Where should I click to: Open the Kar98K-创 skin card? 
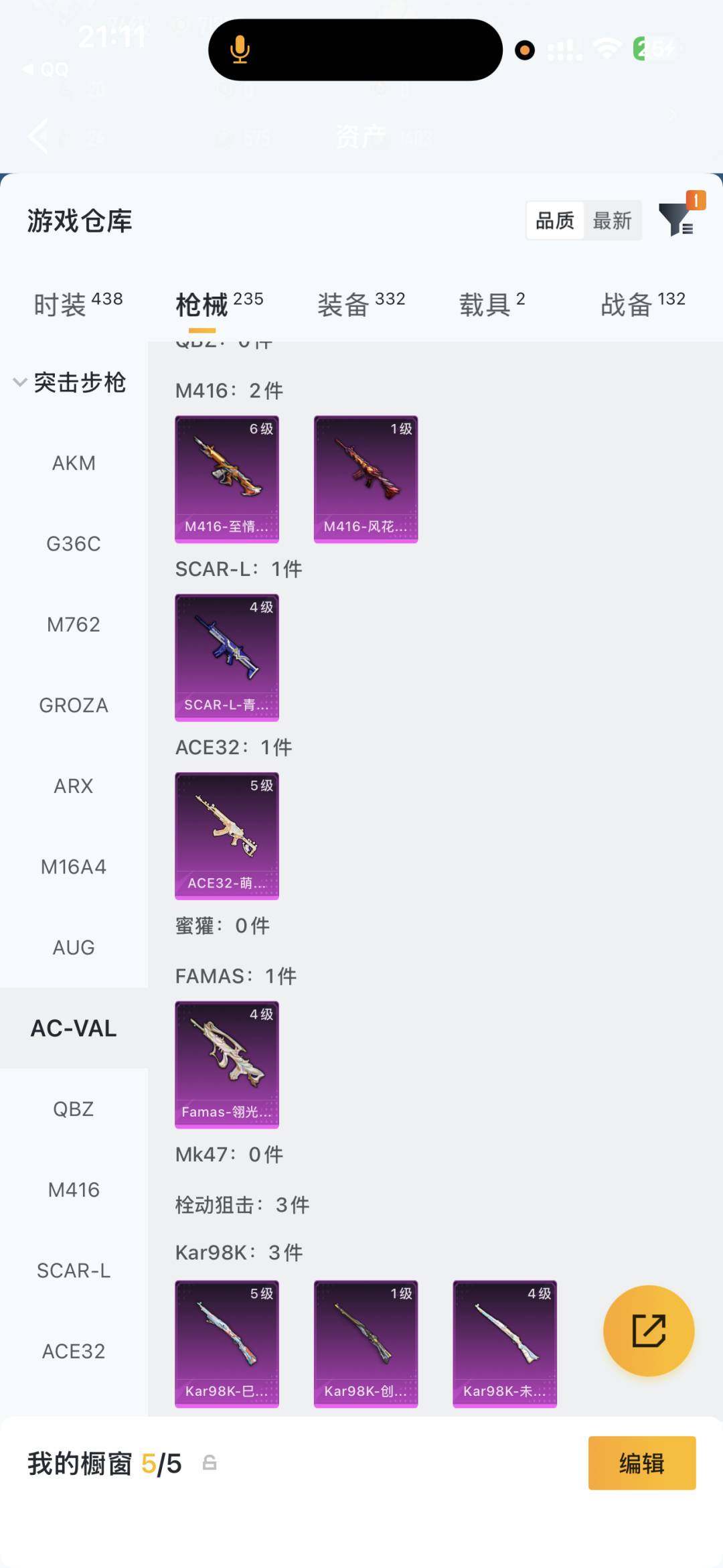(366, 1344)
